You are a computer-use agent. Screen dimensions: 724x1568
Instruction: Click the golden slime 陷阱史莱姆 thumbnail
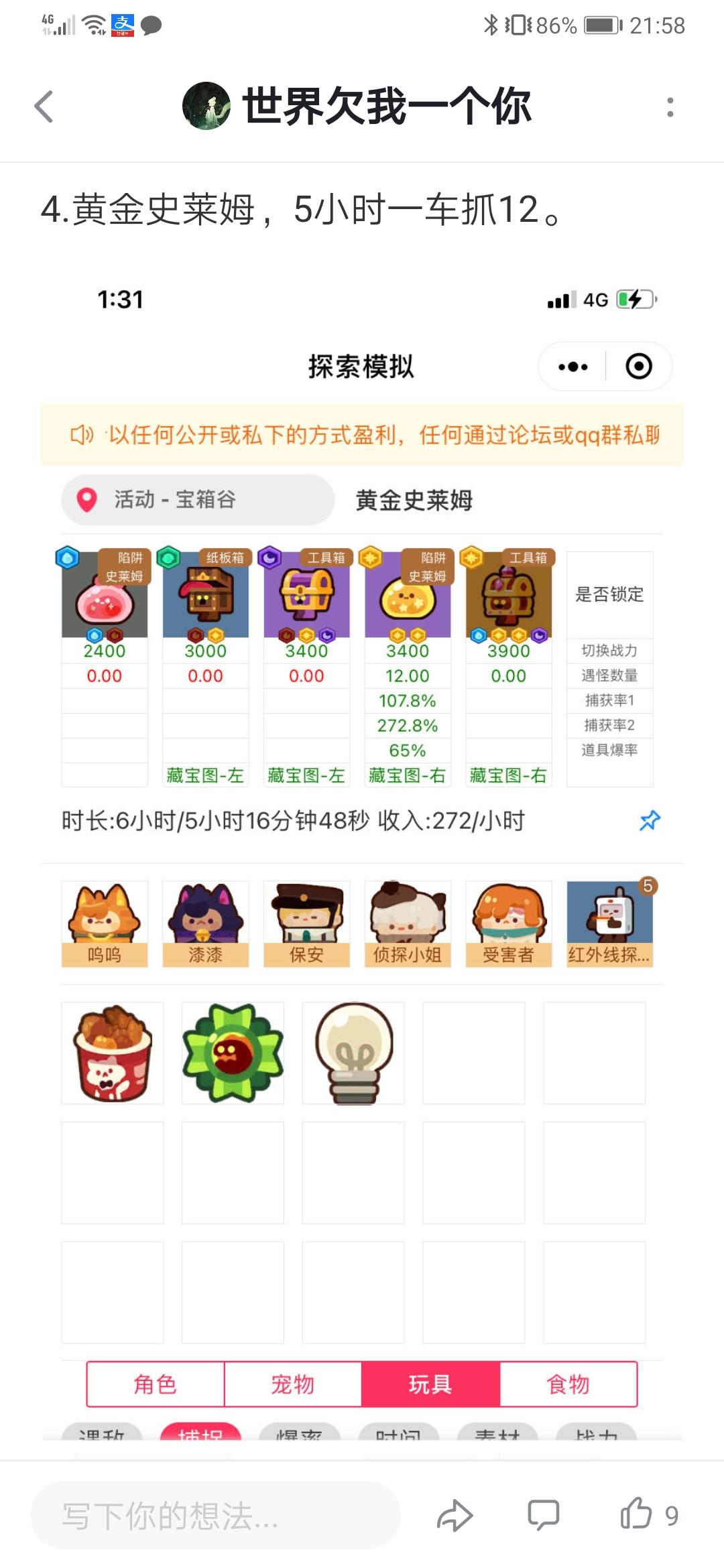click(x=408, y=598)
